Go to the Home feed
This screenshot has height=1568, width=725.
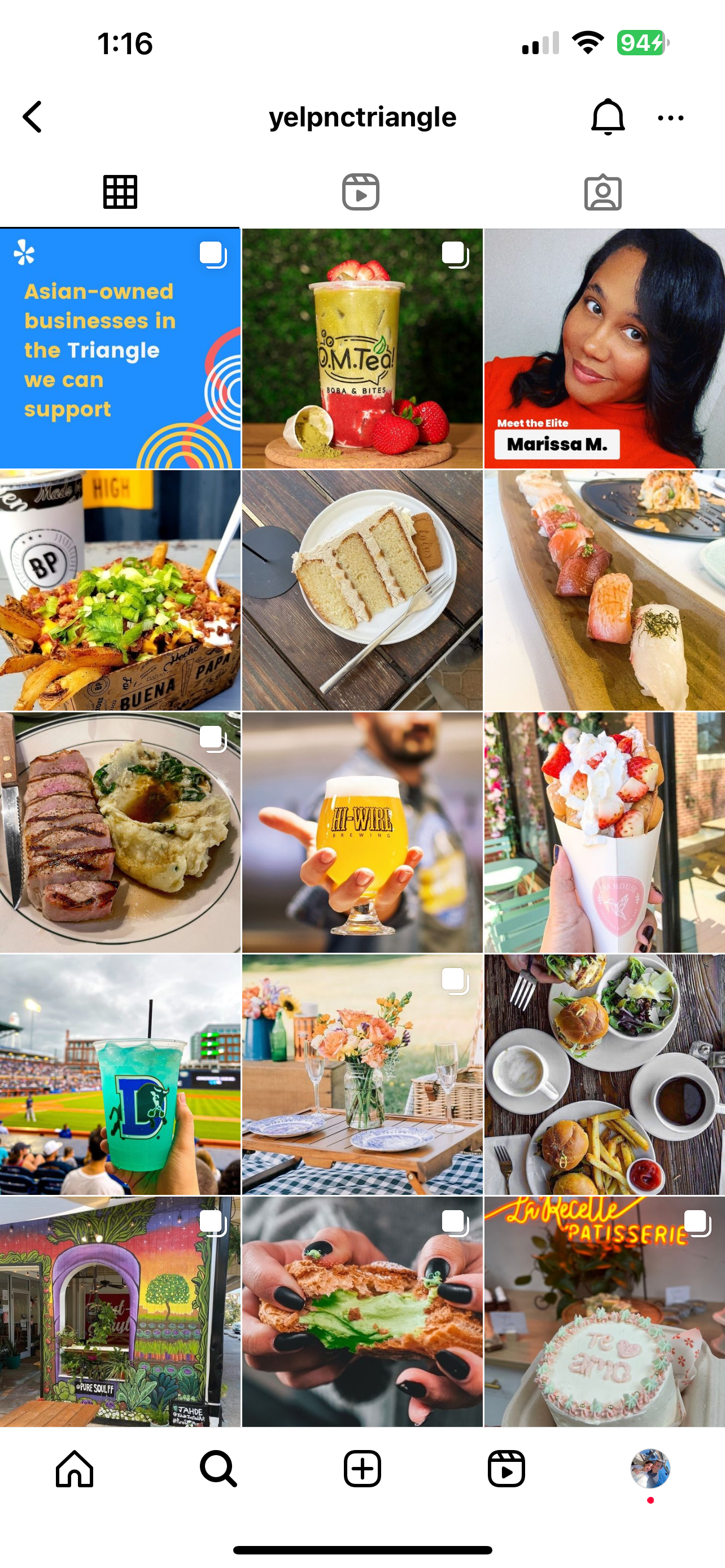[75, 1469]
